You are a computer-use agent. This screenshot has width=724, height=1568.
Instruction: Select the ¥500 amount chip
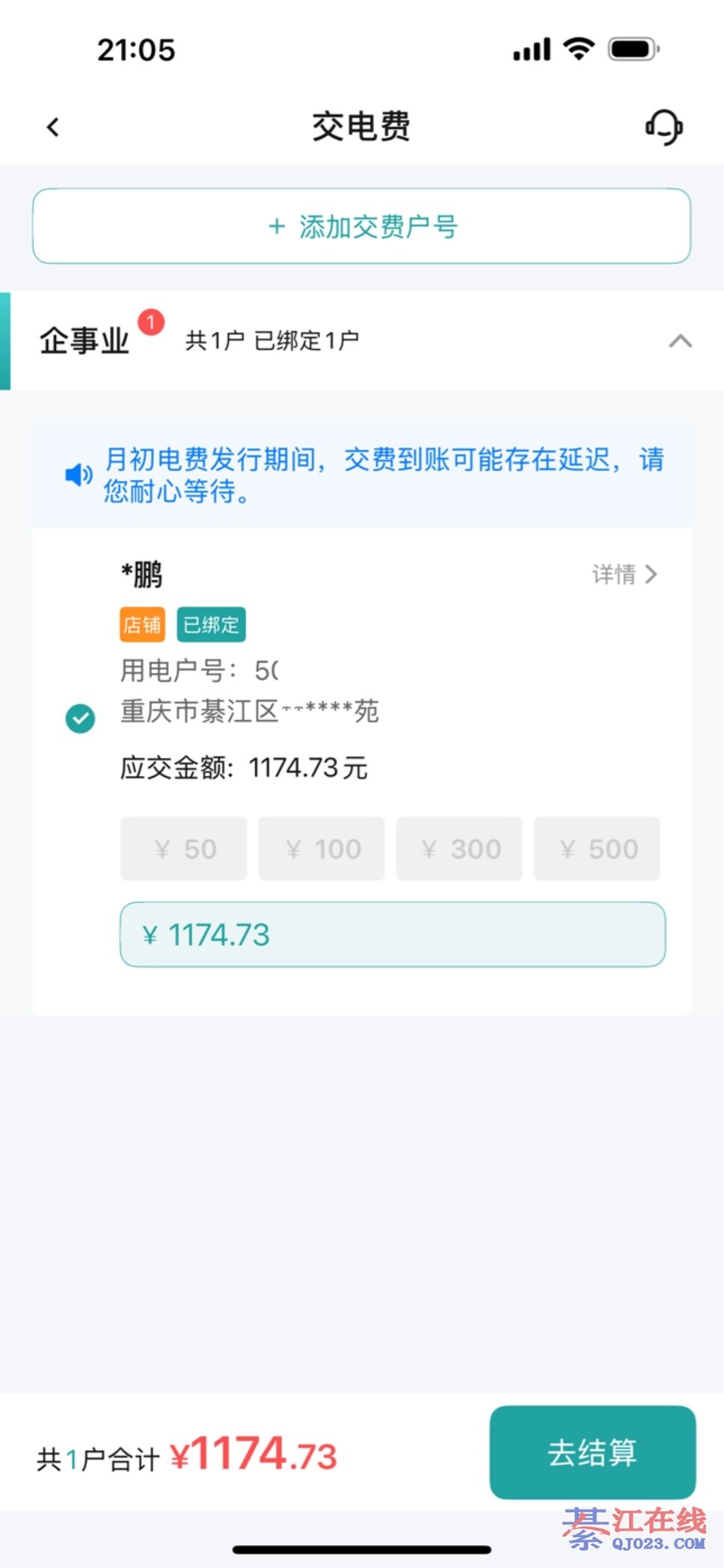597,849
